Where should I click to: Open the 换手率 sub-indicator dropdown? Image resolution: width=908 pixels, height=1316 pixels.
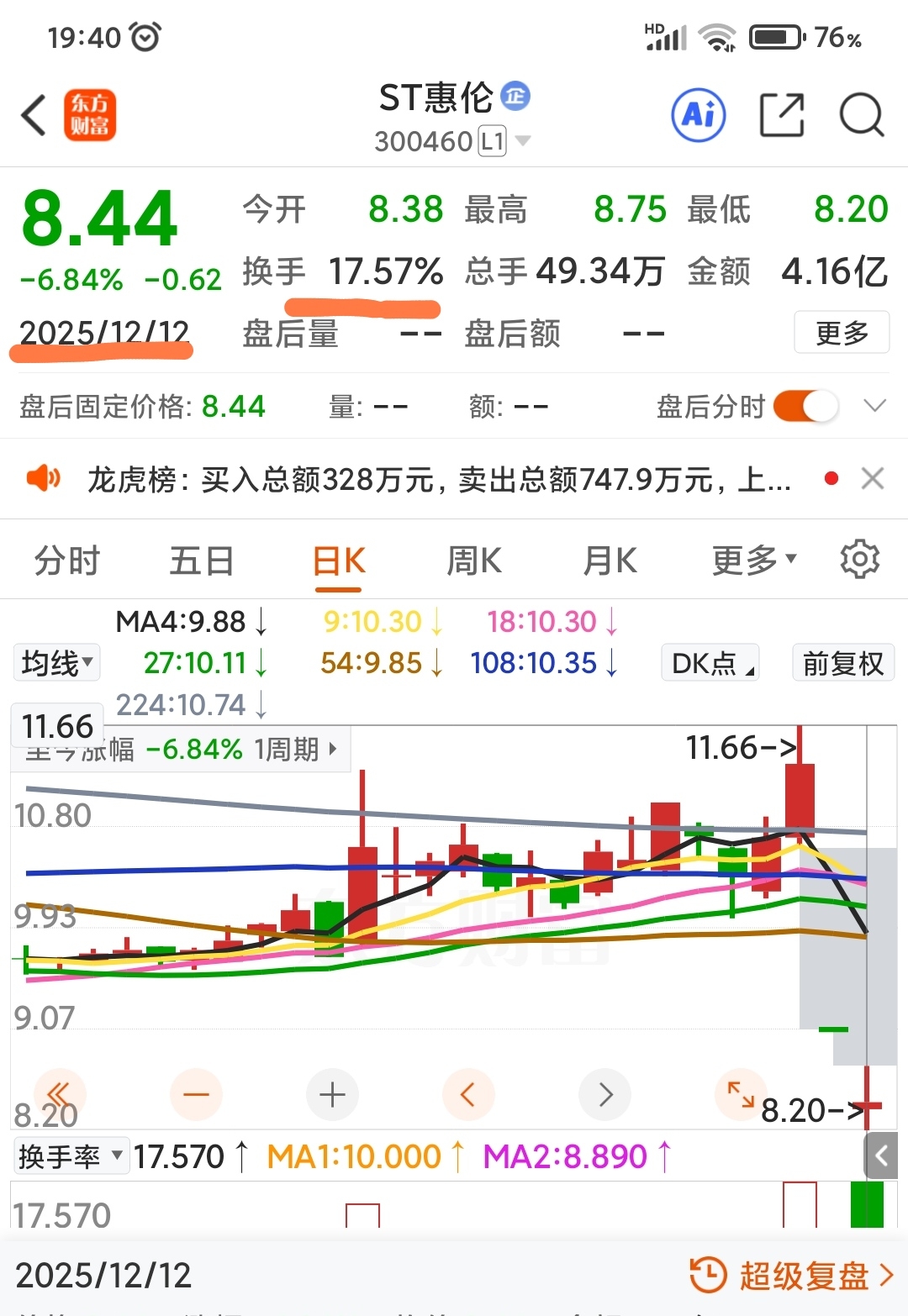(x=71, y=1157)
